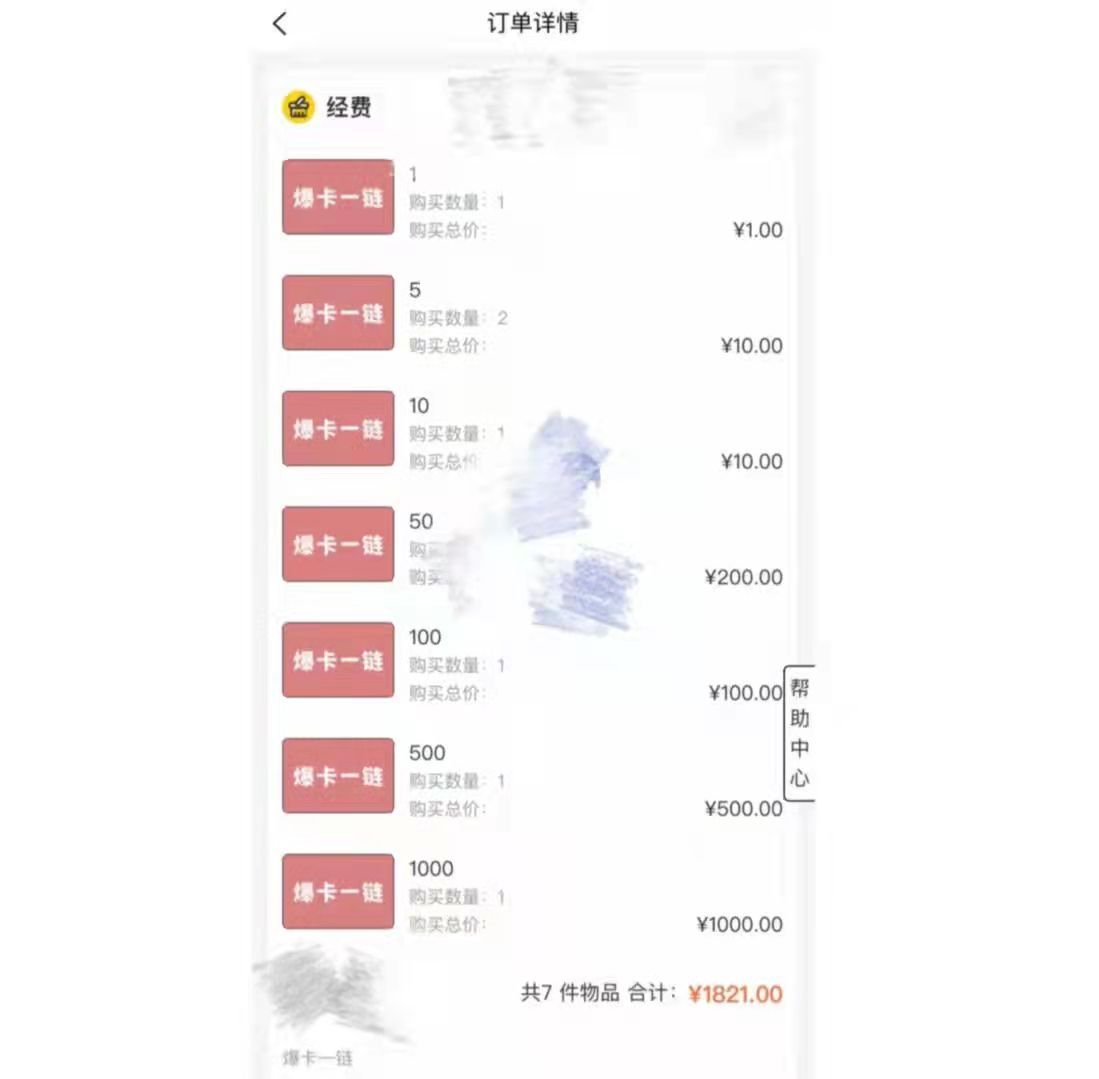Screen dimensions: 1099x1079
Task: Open the 帮助中心 side button
Action: [x=799, y=732]
